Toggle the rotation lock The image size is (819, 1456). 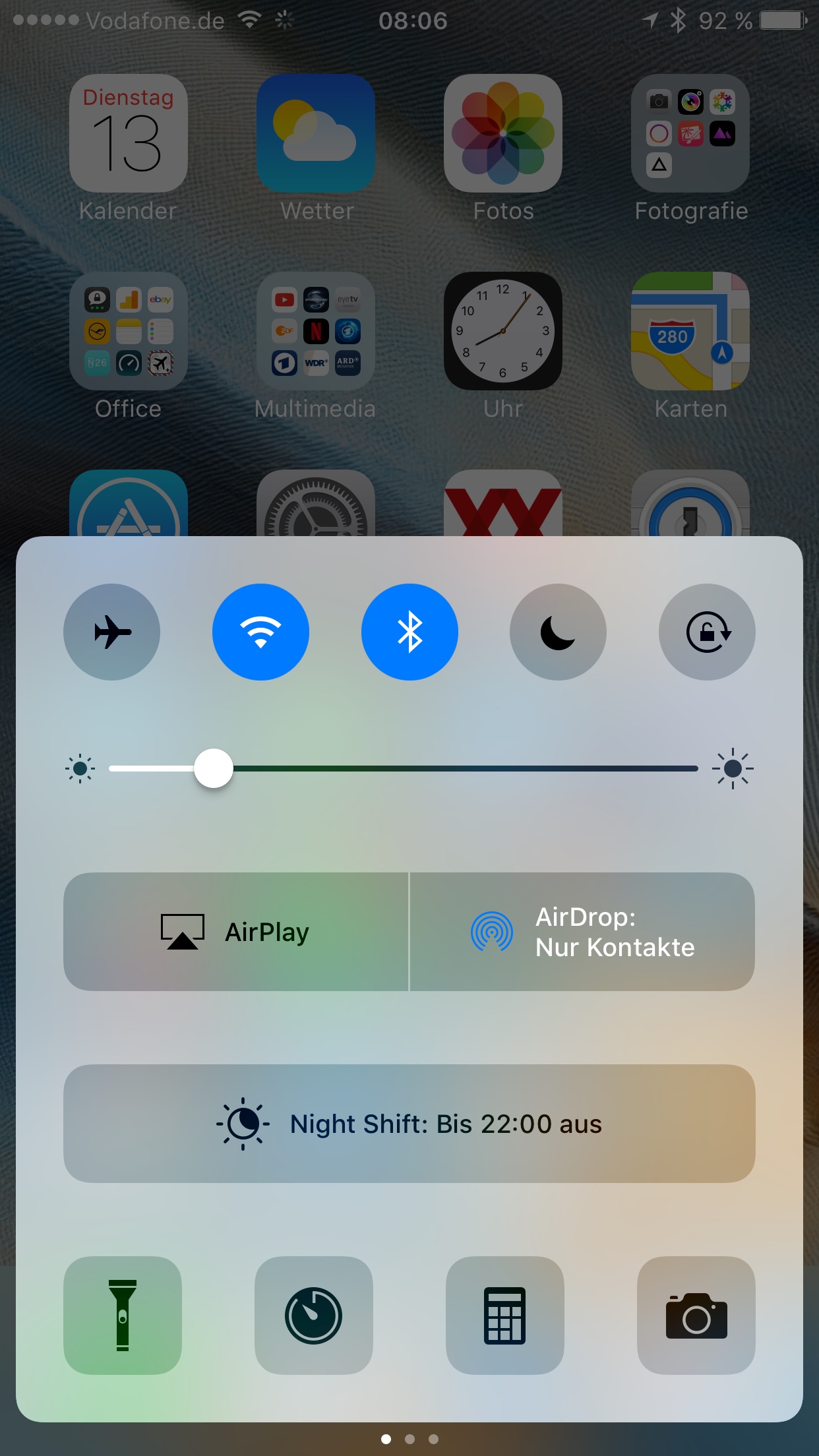click(707, 632)
